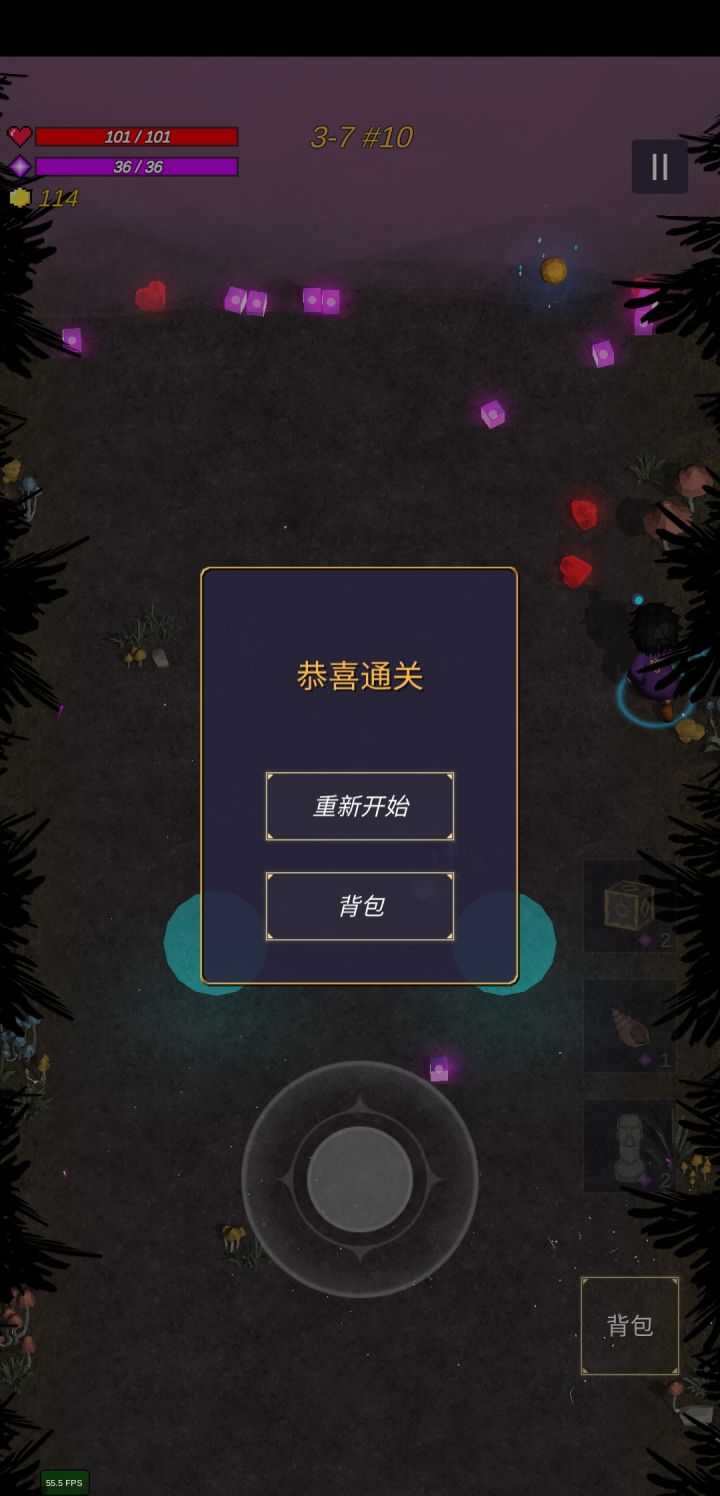Select the Moai statue item slot
720x1496 pixels.
point(629,1146)
